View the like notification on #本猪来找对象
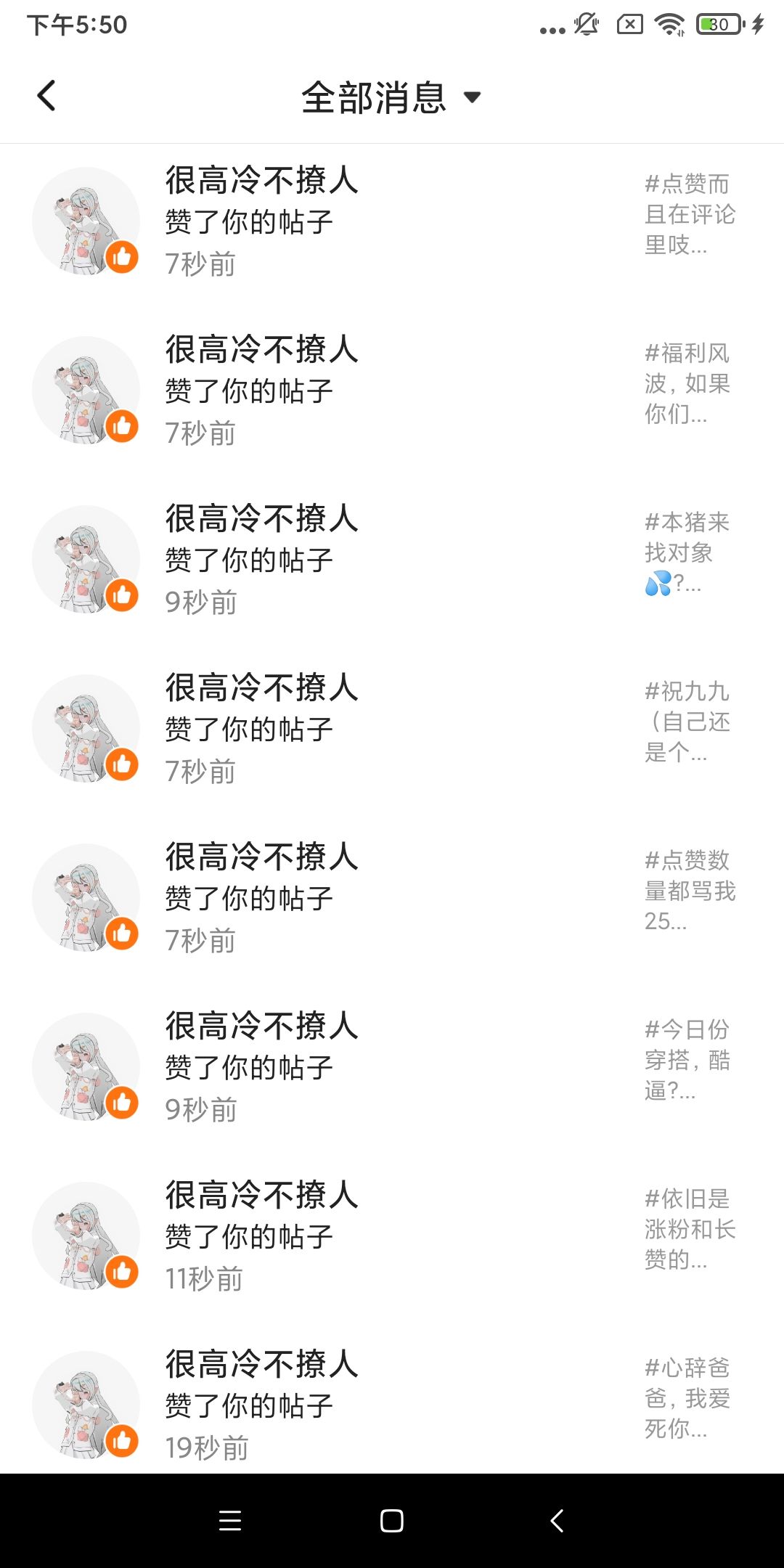Viewport: 784px width, 1568px height. click(392, 560)
